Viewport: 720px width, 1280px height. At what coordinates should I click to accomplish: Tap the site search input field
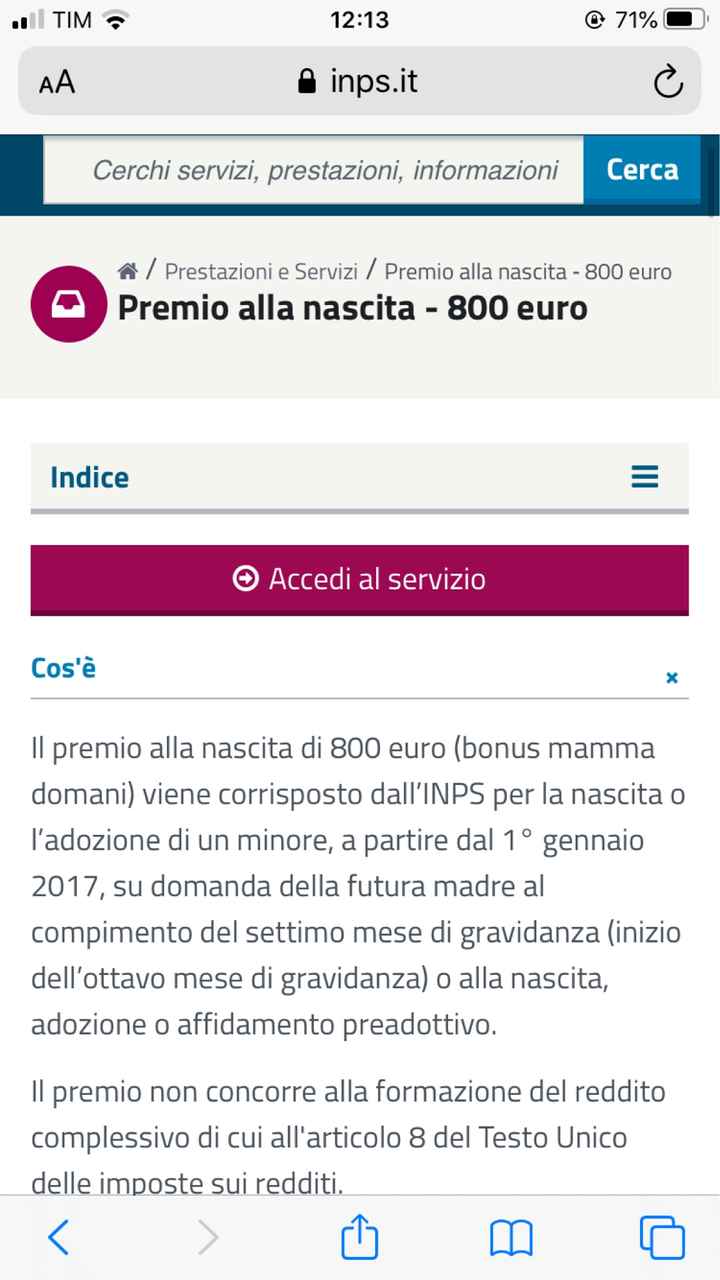pos(314,170)
